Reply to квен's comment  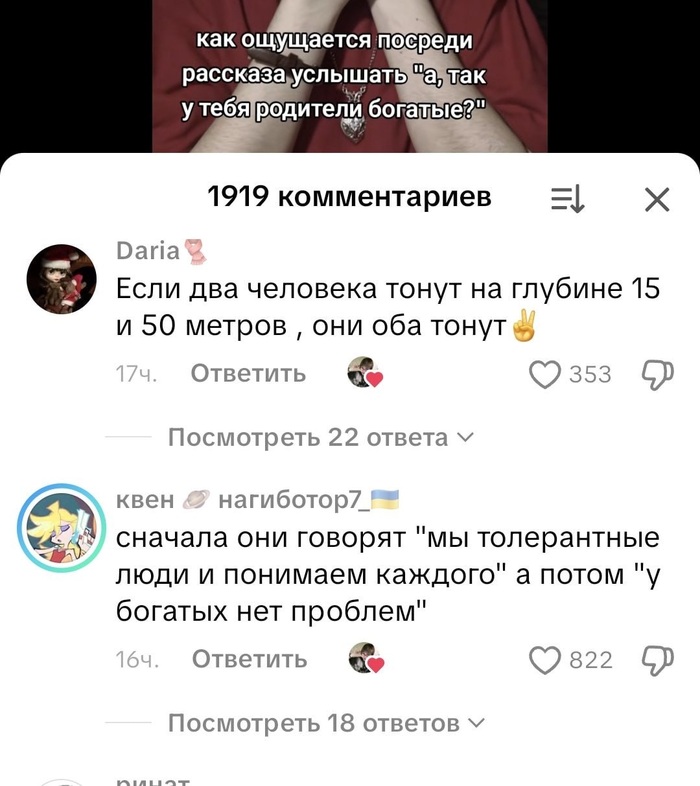pyautogui.click(x=249, y=659)
